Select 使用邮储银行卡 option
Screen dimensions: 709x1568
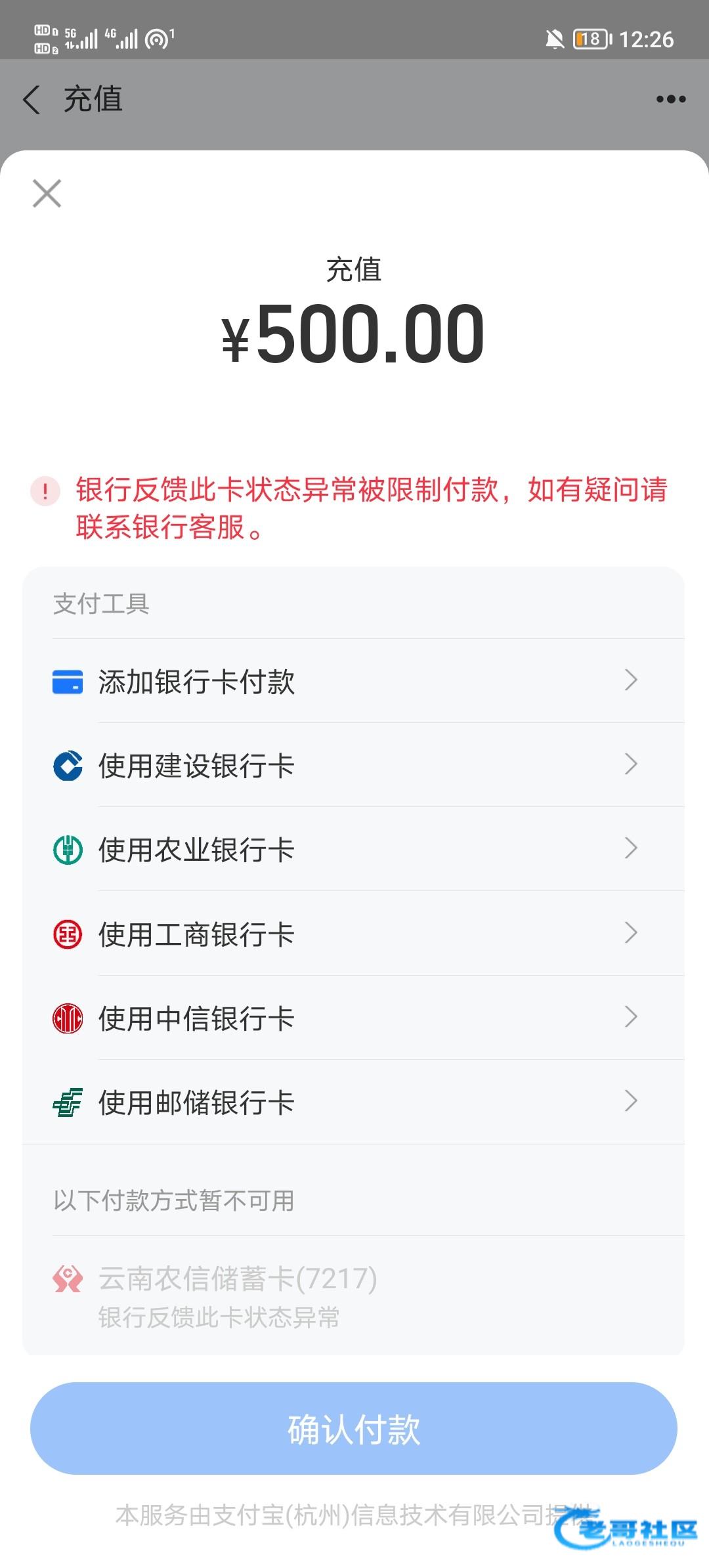(354, 1101)
